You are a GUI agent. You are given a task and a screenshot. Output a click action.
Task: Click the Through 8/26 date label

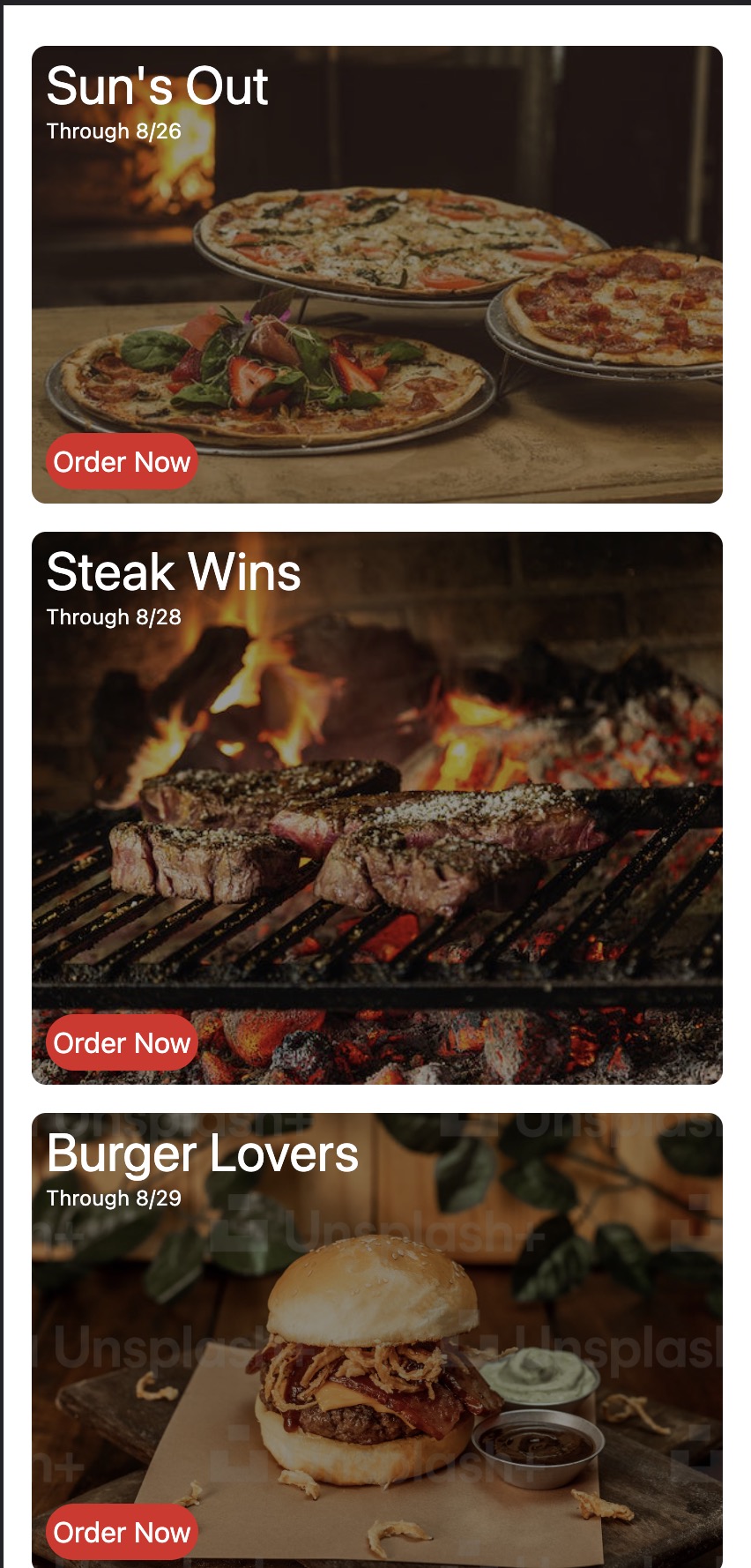click(113, 131)
